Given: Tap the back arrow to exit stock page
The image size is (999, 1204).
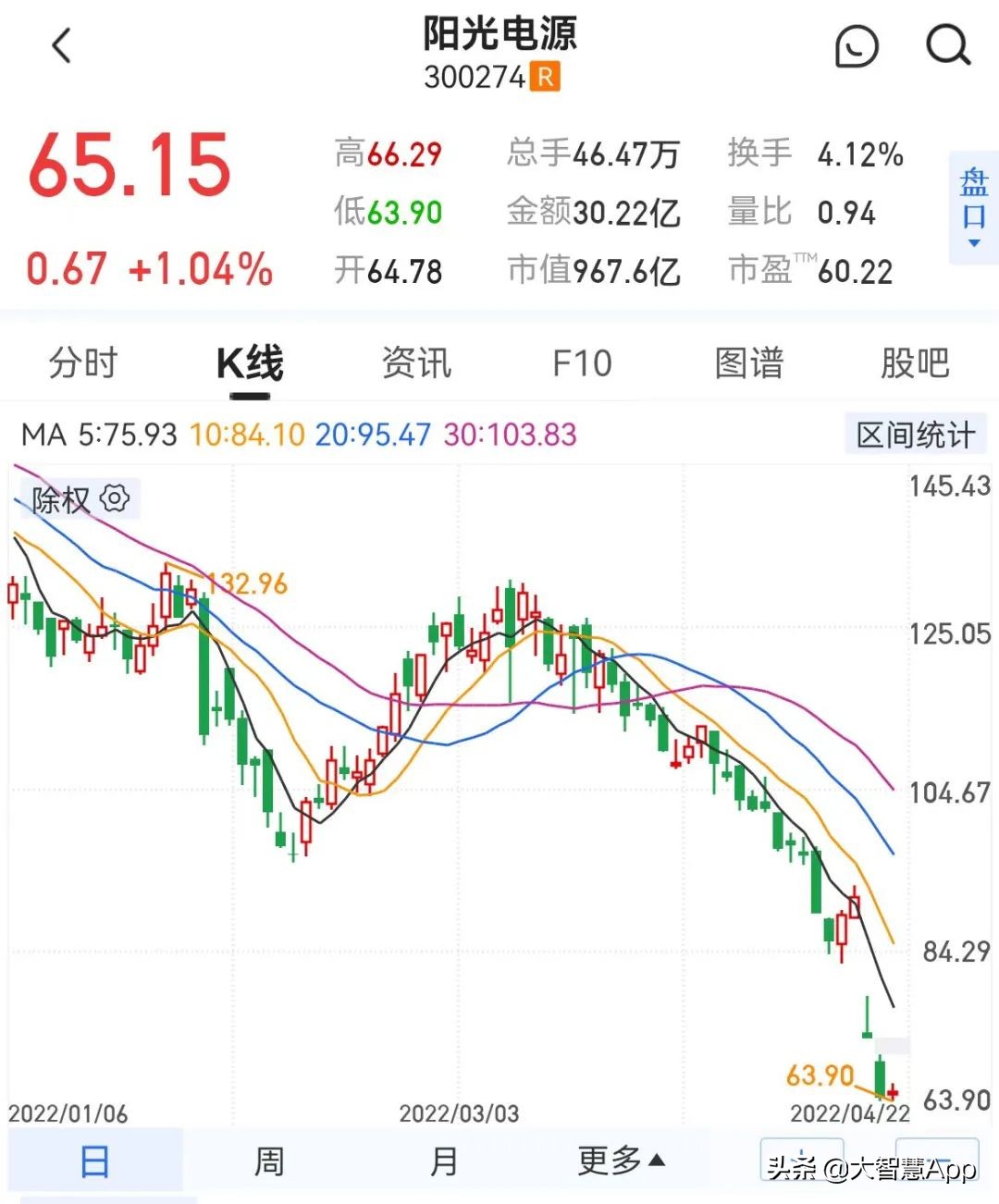Looking at the screenshot, I should tap(62, 45).
